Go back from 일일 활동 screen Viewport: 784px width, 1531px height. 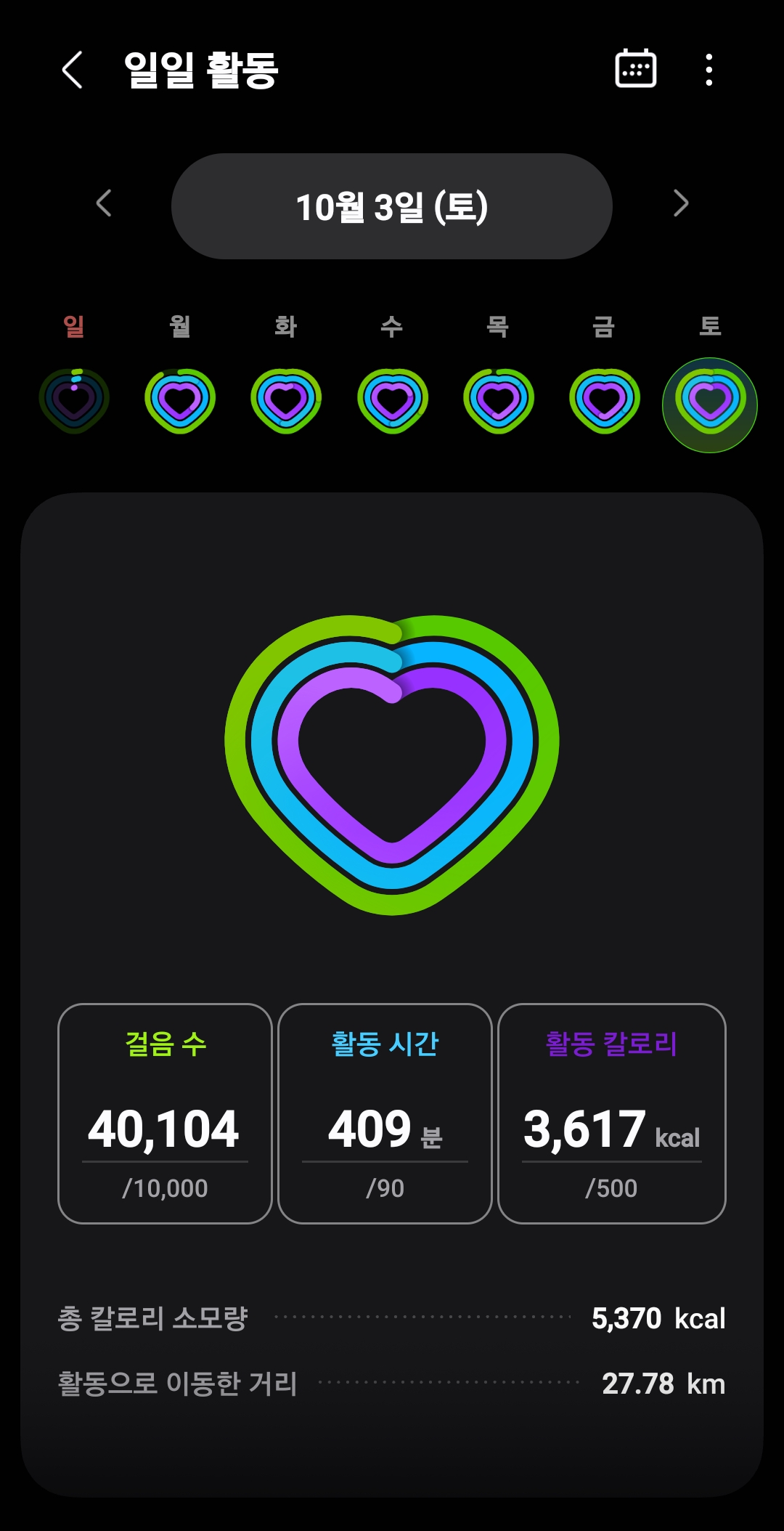point(73,70)
